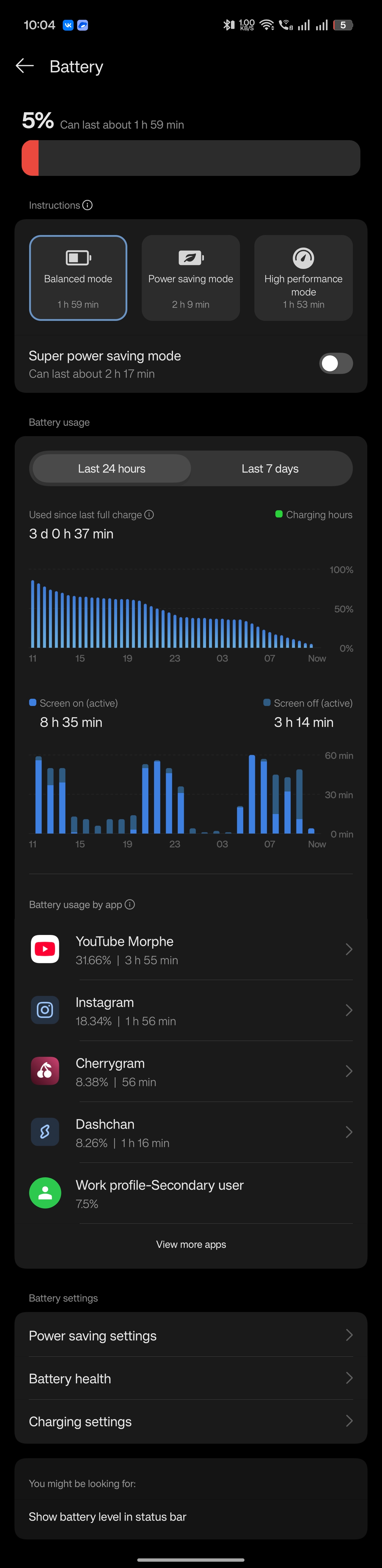
Task: Check Battery health
Action: point(191,1378)
